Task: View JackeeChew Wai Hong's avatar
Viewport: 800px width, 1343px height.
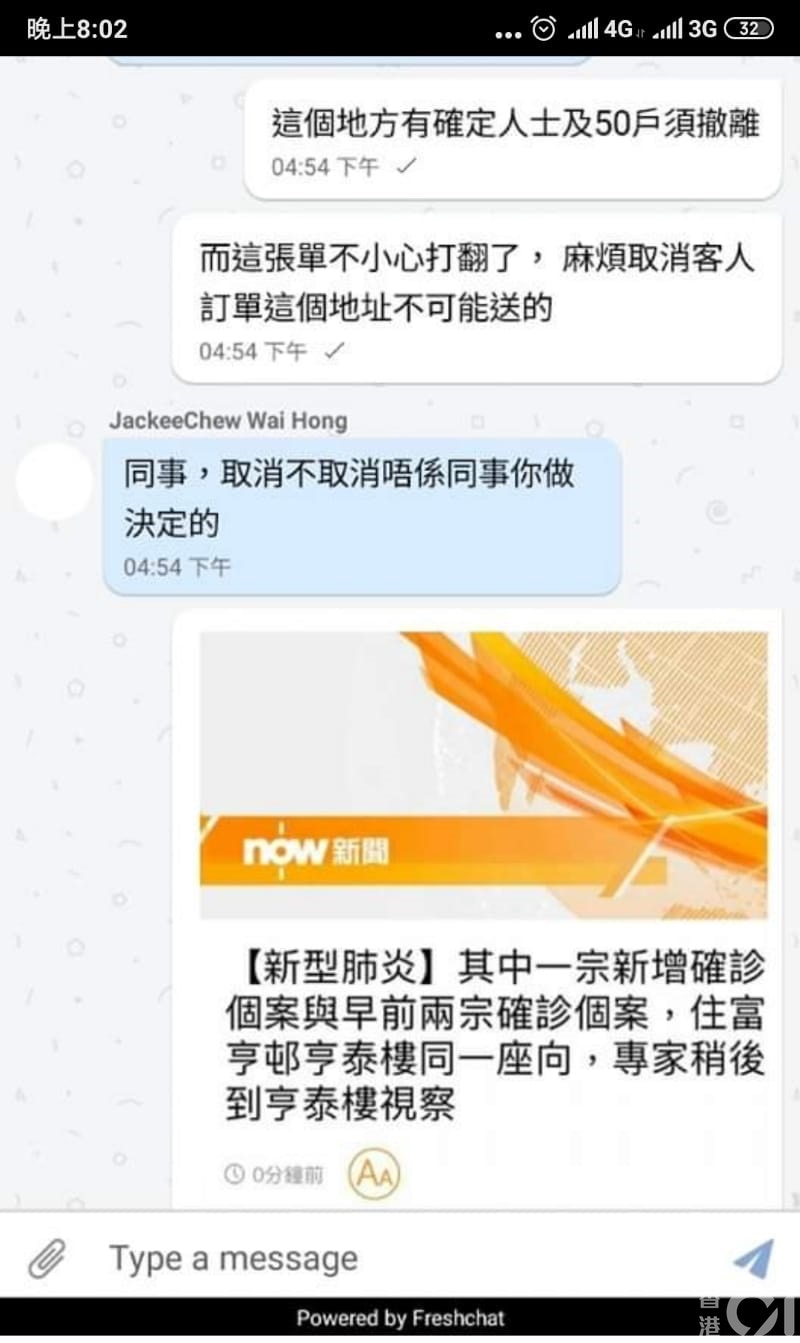Action: (54, 482)
